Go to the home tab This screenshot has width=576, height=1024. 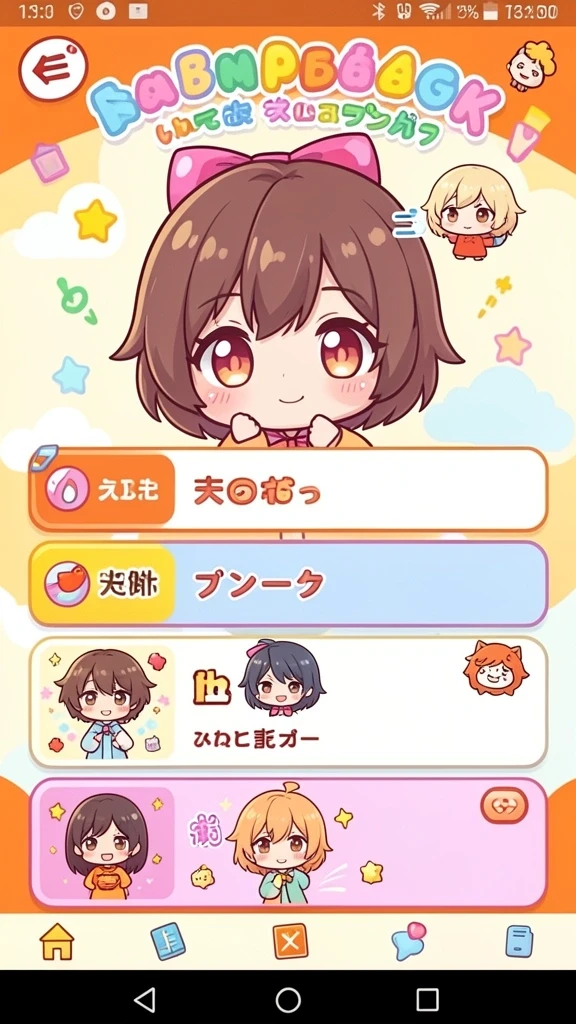point(57,942)
